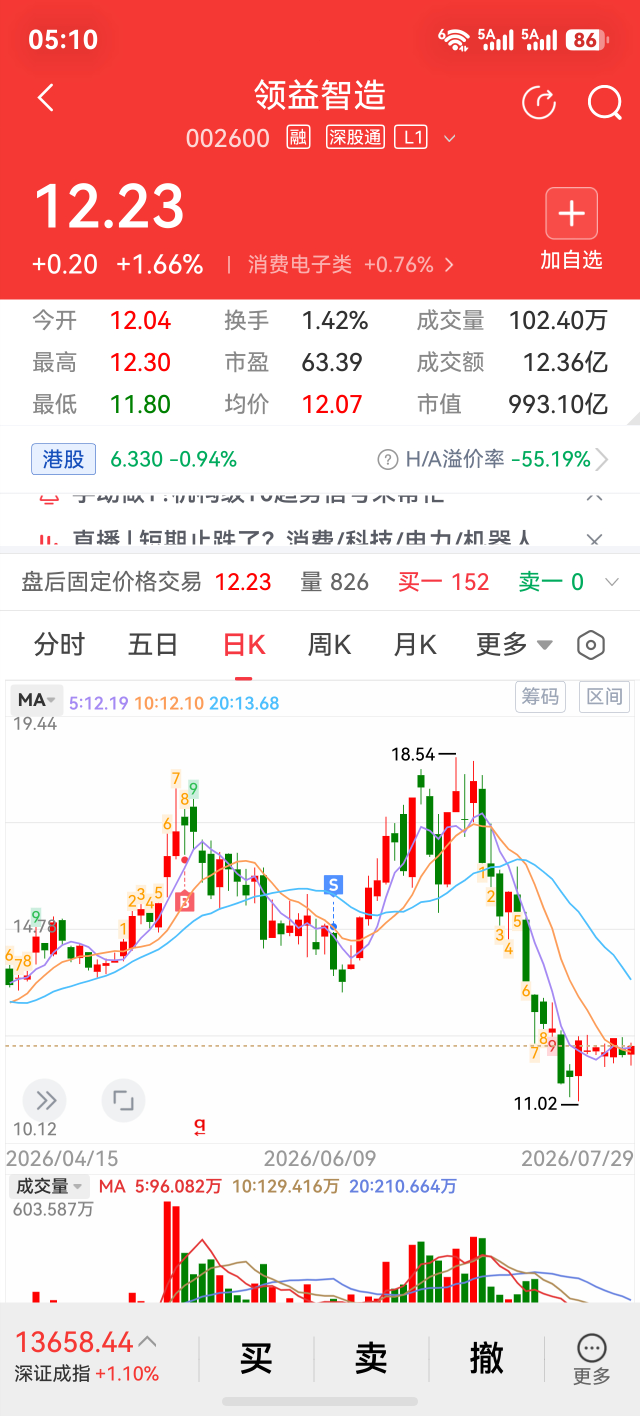Select the 月K chart tab

415,645
